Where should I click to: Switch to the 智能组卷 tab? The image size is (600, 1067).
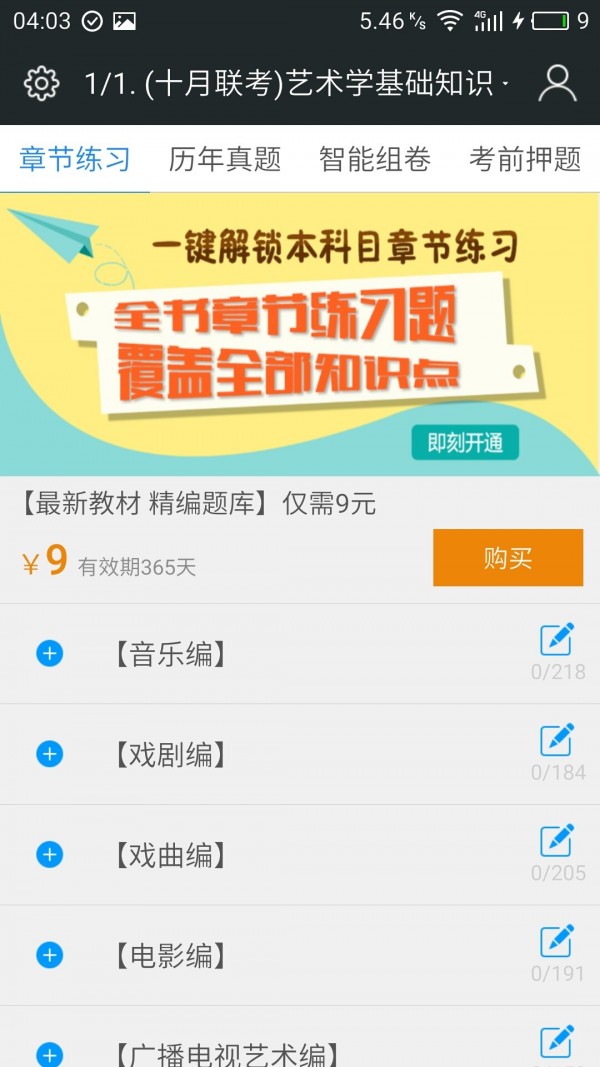click(x=375, y=159)
